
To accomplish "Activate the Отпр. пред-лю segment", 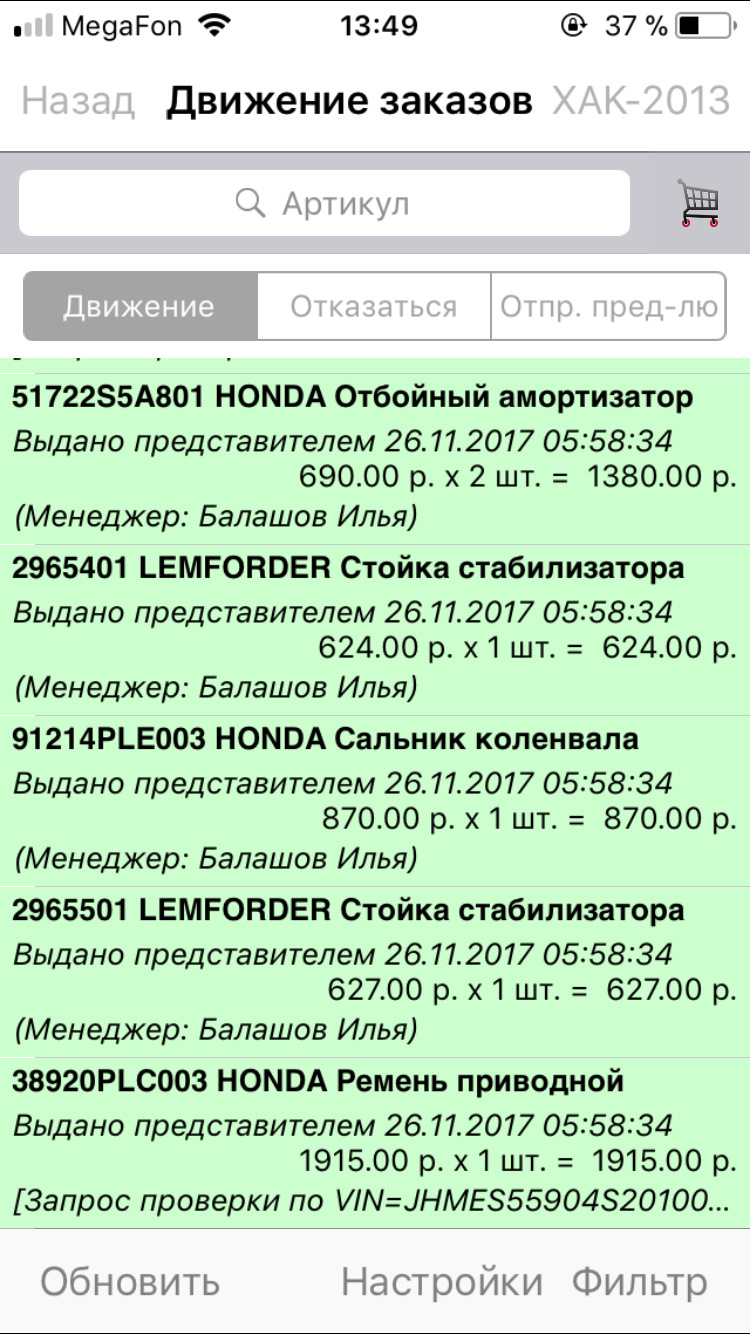I will coord(608,307).
